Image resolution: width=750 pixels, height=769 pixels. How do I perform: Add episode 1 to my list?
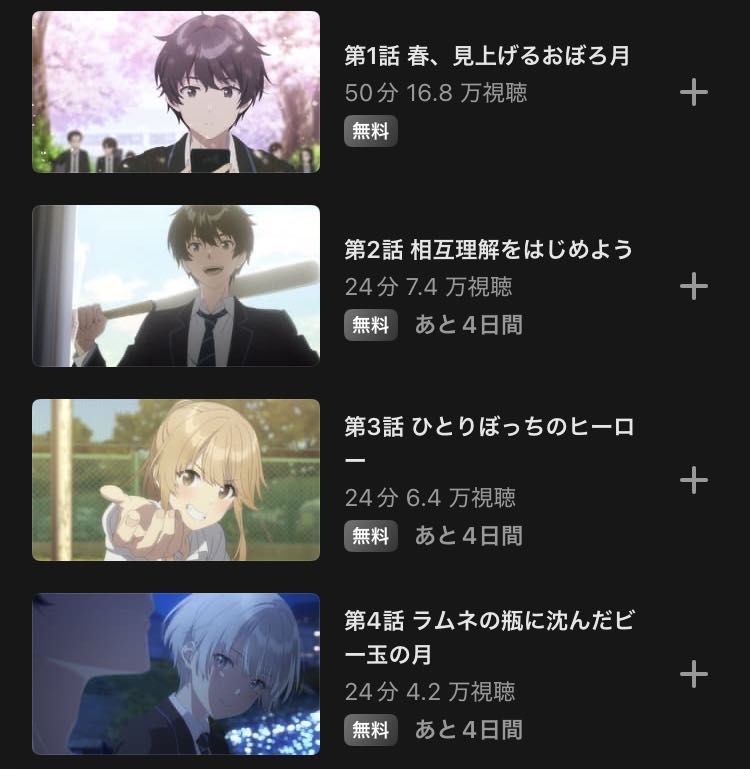click(694, 93)
